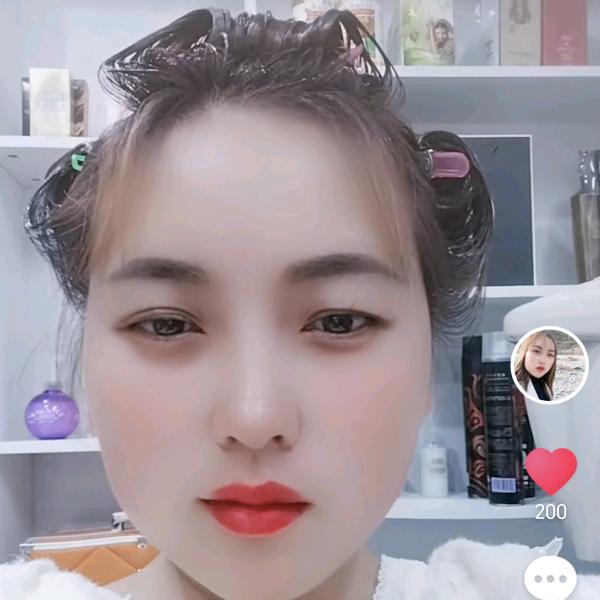
Task: Open the three-dot comment bubble
Action: point(550,579)
